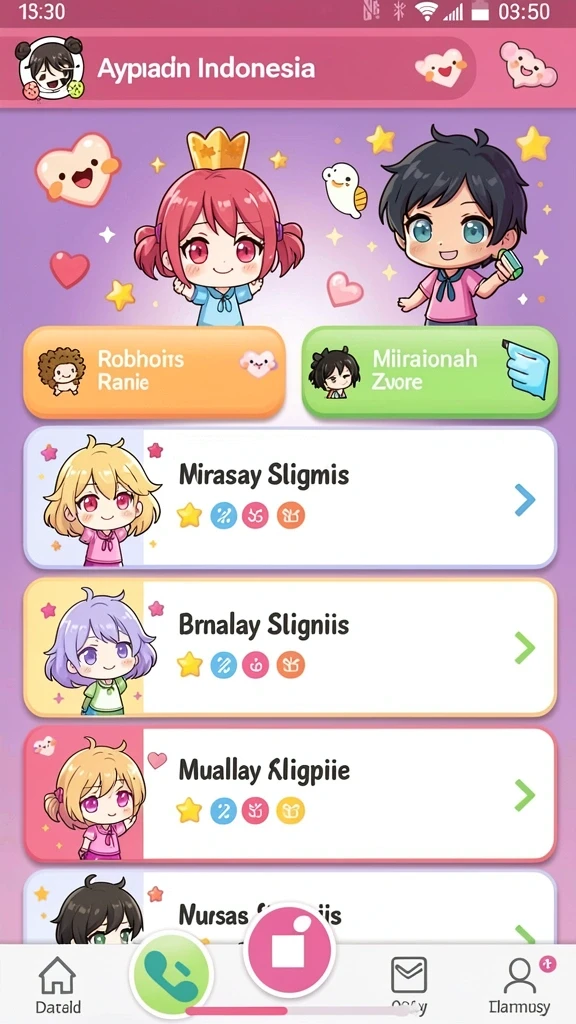The width and height of the screenshot is (576, 1024).
Task: Open the pink cloud icon in the header
Action: point(528,64)
